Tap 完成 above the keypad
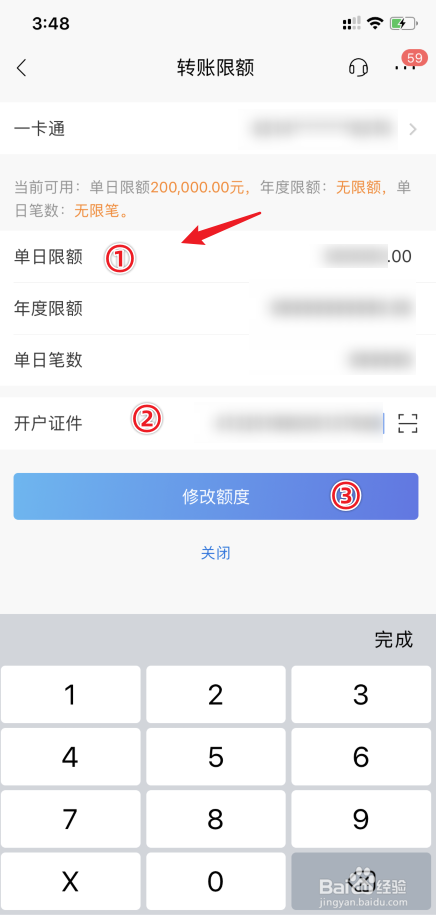 [394, 640]
